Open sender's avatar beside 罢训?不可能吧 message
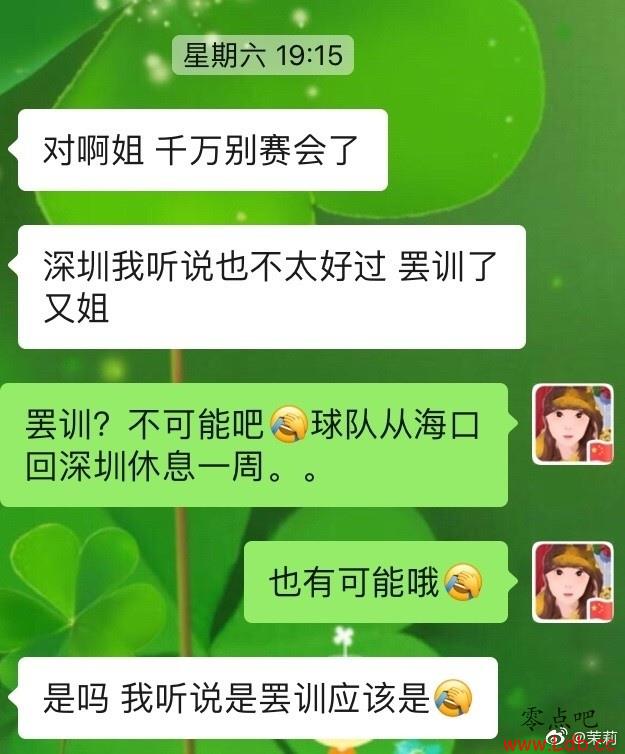Screen dimensions: 625x754 pyautogui.click(x=573, y=424)
